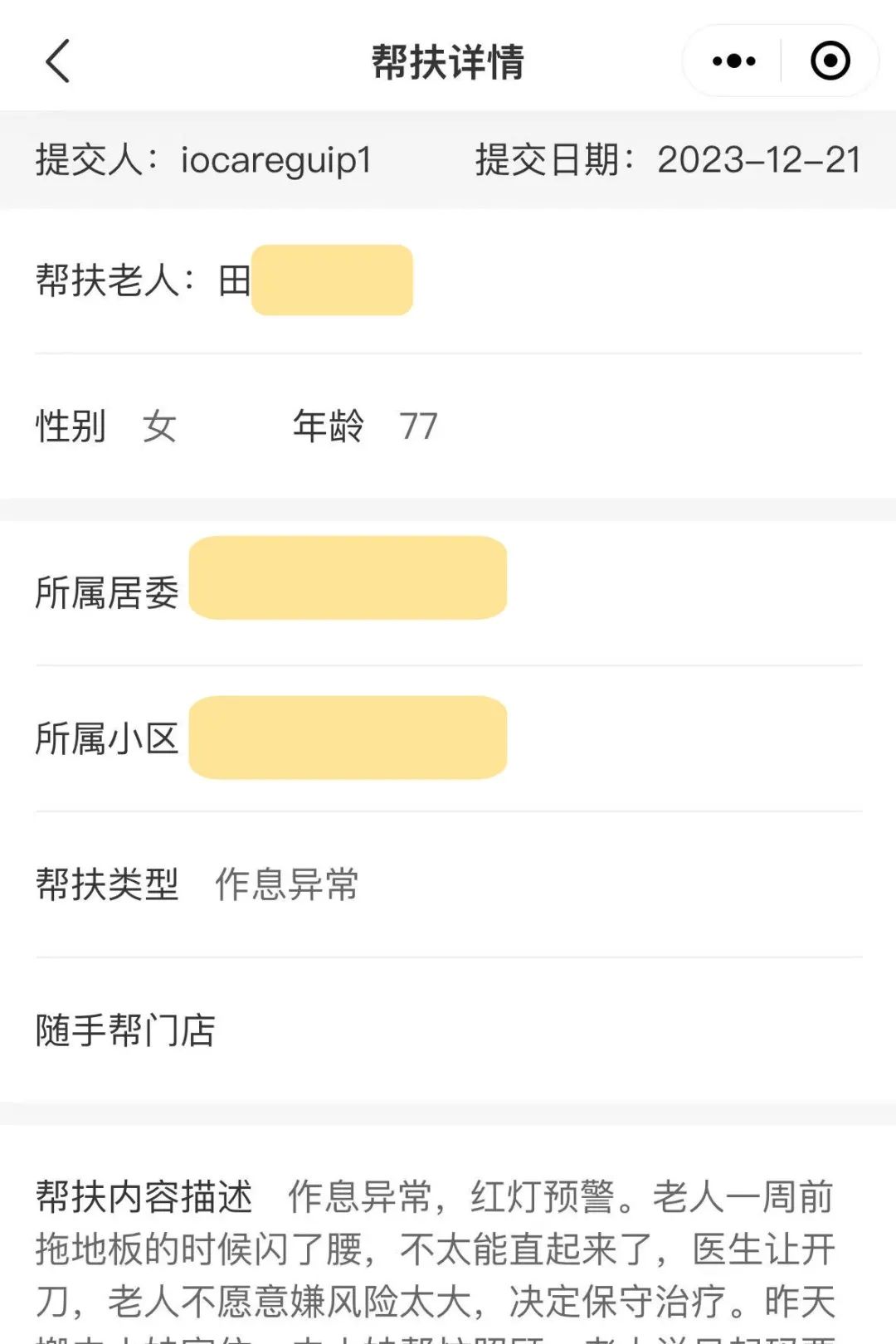The width and height of the screenshot is (896, 1344).
Task: Open the 所属小区 selector
Action: click(348, 737)
